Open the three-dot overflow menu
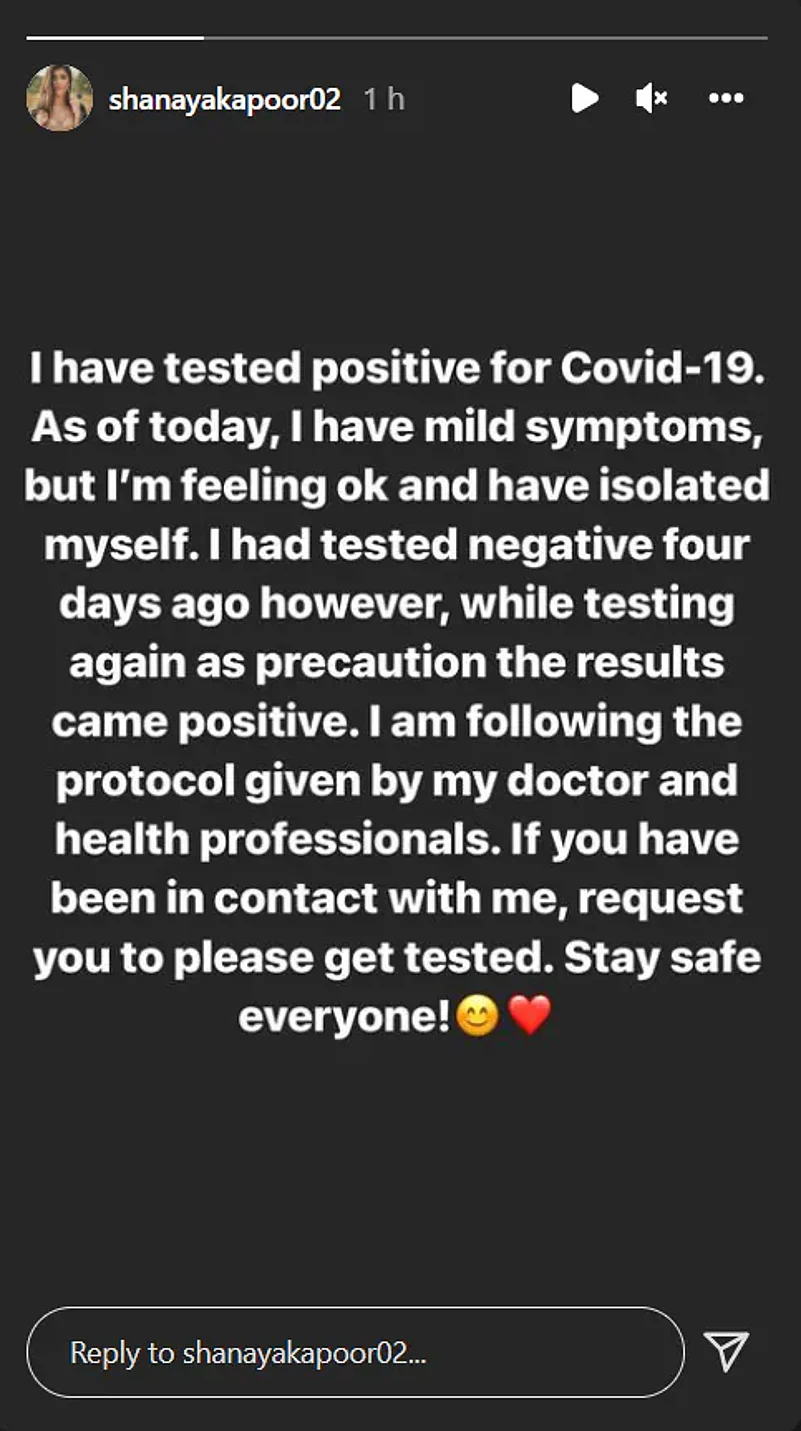 (x=726, y=98)
